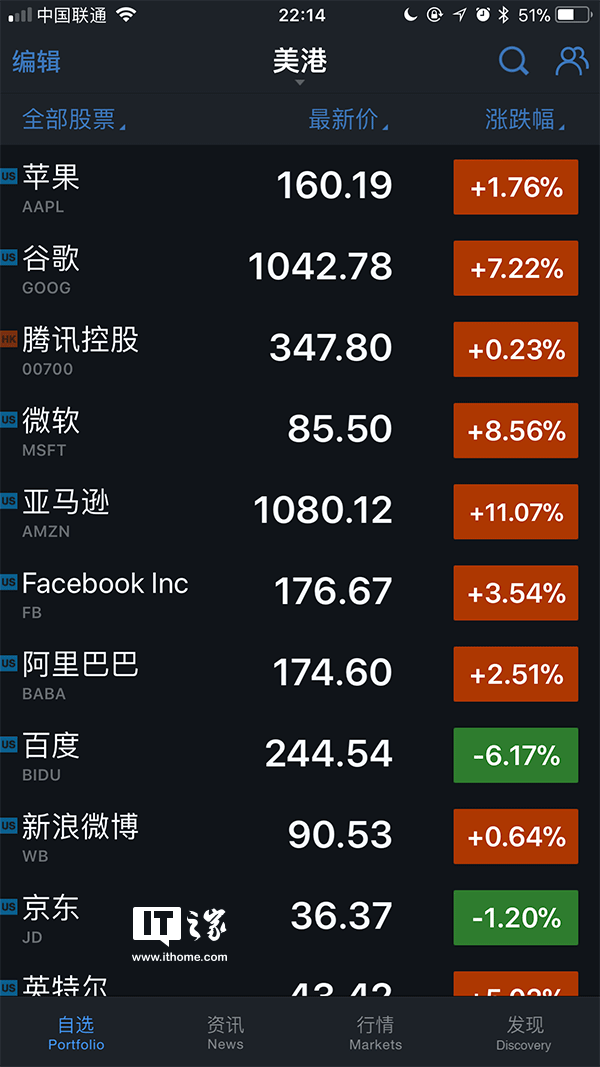The height and width of the screenshot is (1067, 600).
Task: View 新浪微博 WB stock details
Action: click(x=300, y=836)
